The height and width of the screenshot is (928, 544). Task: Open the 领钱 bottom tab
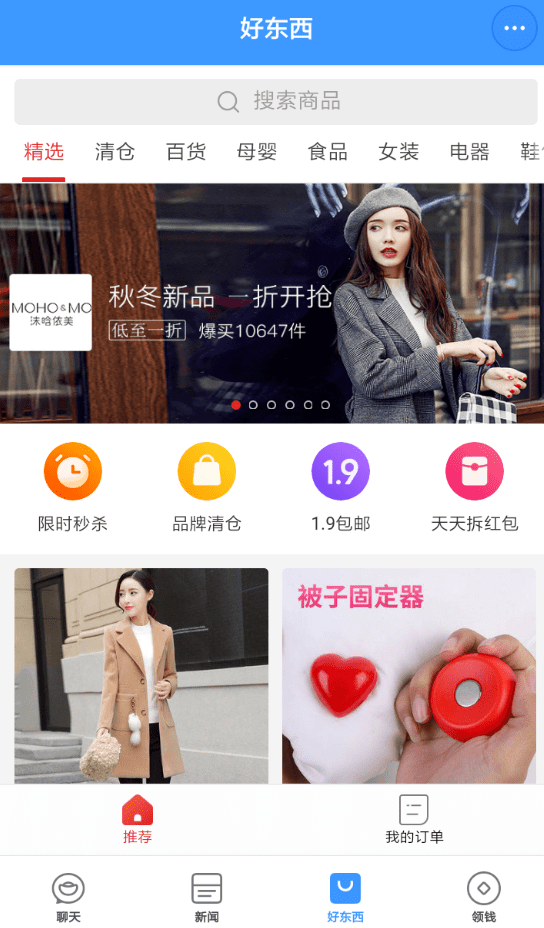click(484, 897)
